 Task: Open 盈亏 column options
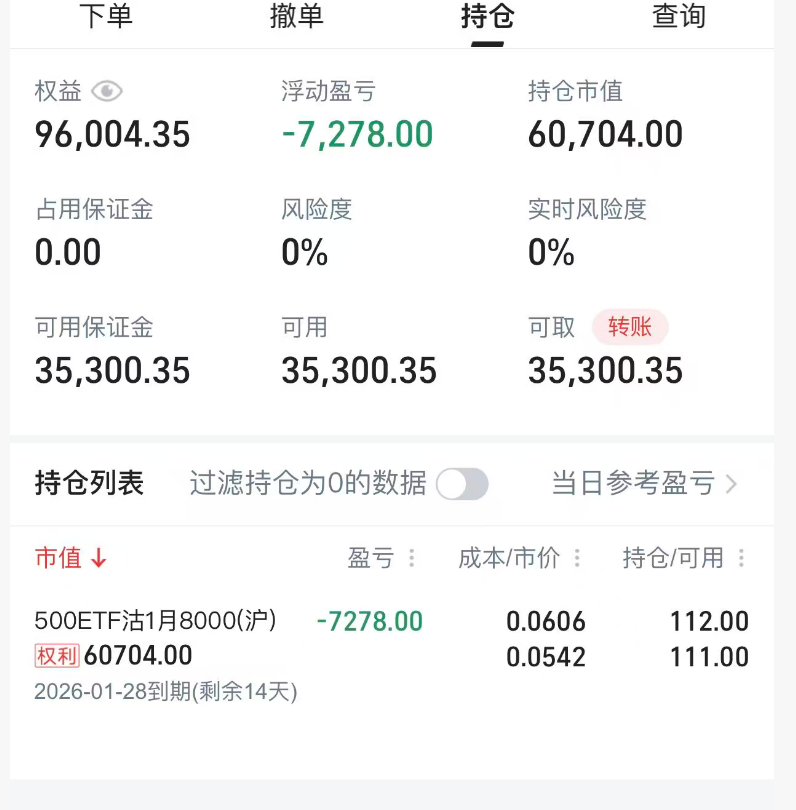click(x=411, y=558)
